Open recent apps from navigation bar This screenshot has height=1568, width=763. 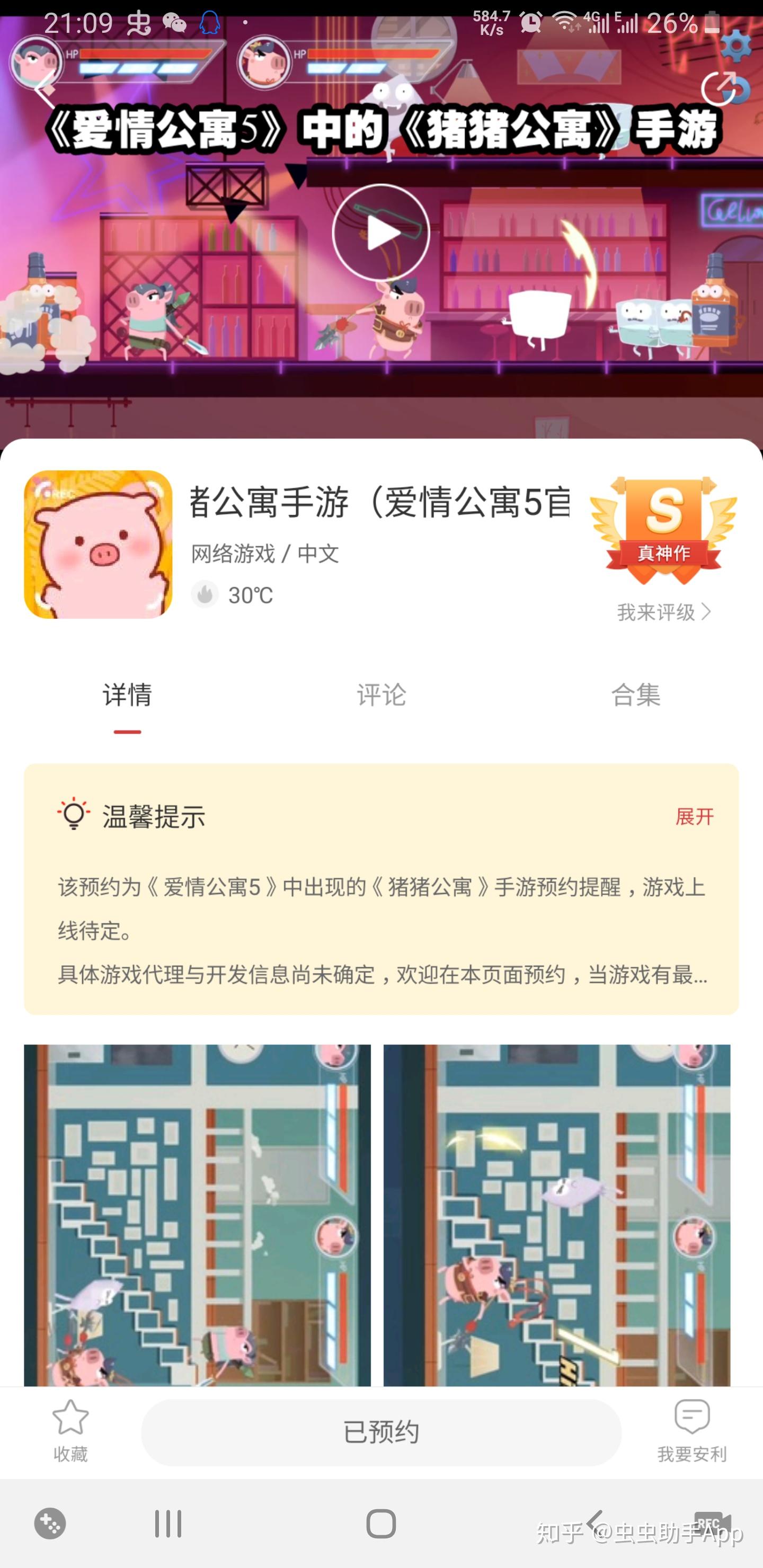pos(168,1524)
